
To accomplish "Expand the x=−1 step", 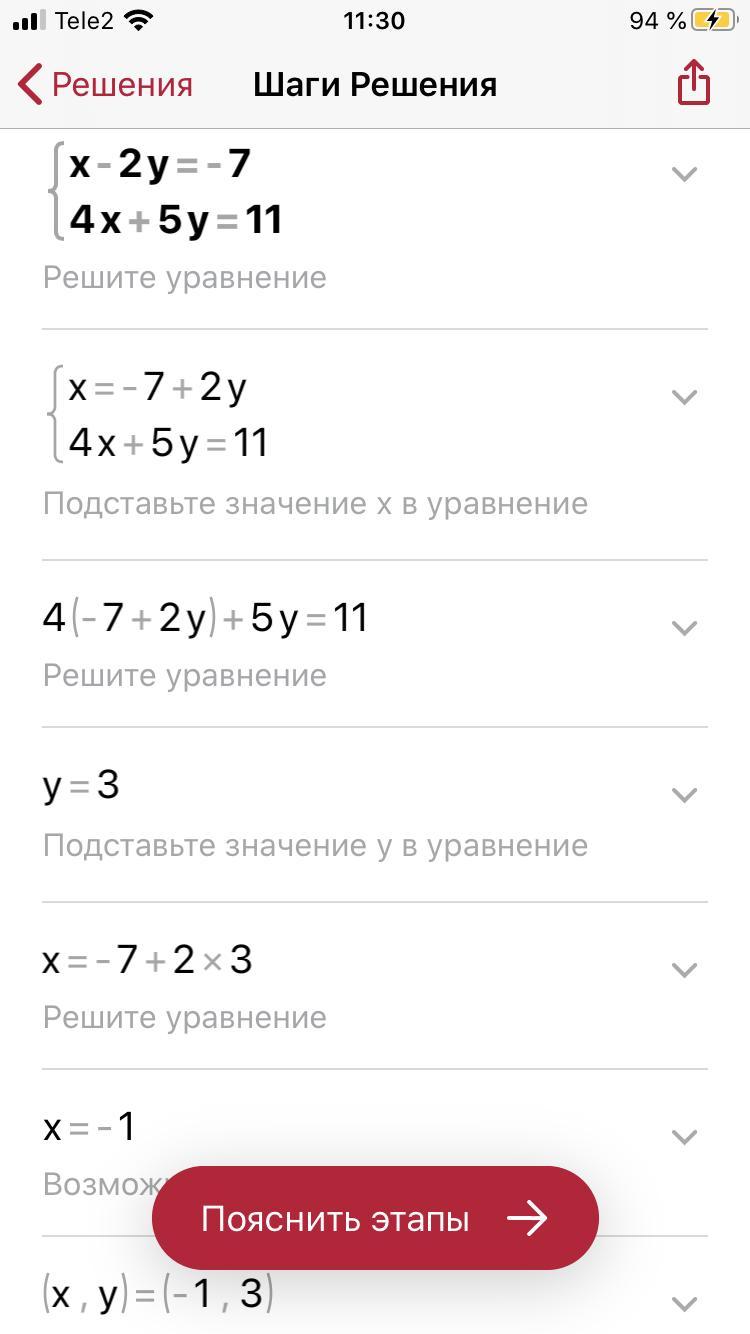I will [x=684, y=1136].
